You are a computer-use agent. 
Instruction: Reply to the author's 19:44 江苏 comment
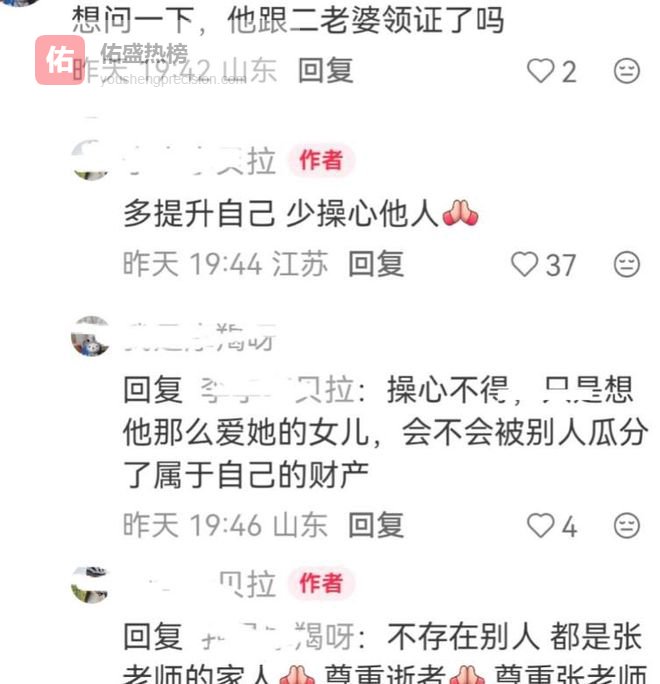(376, 264)
